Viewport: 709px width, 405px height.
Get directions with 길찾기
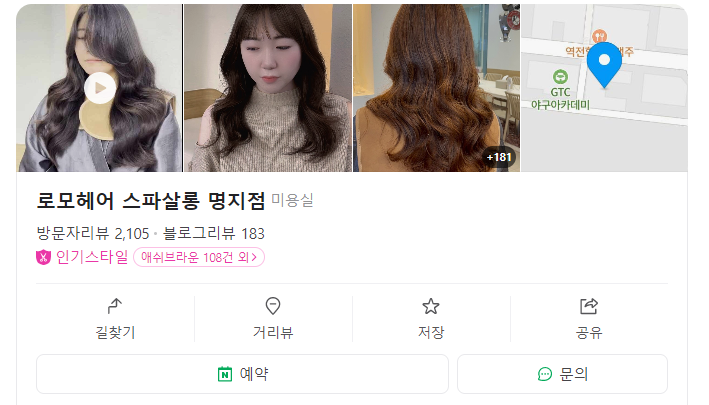(x=114, y=319)
